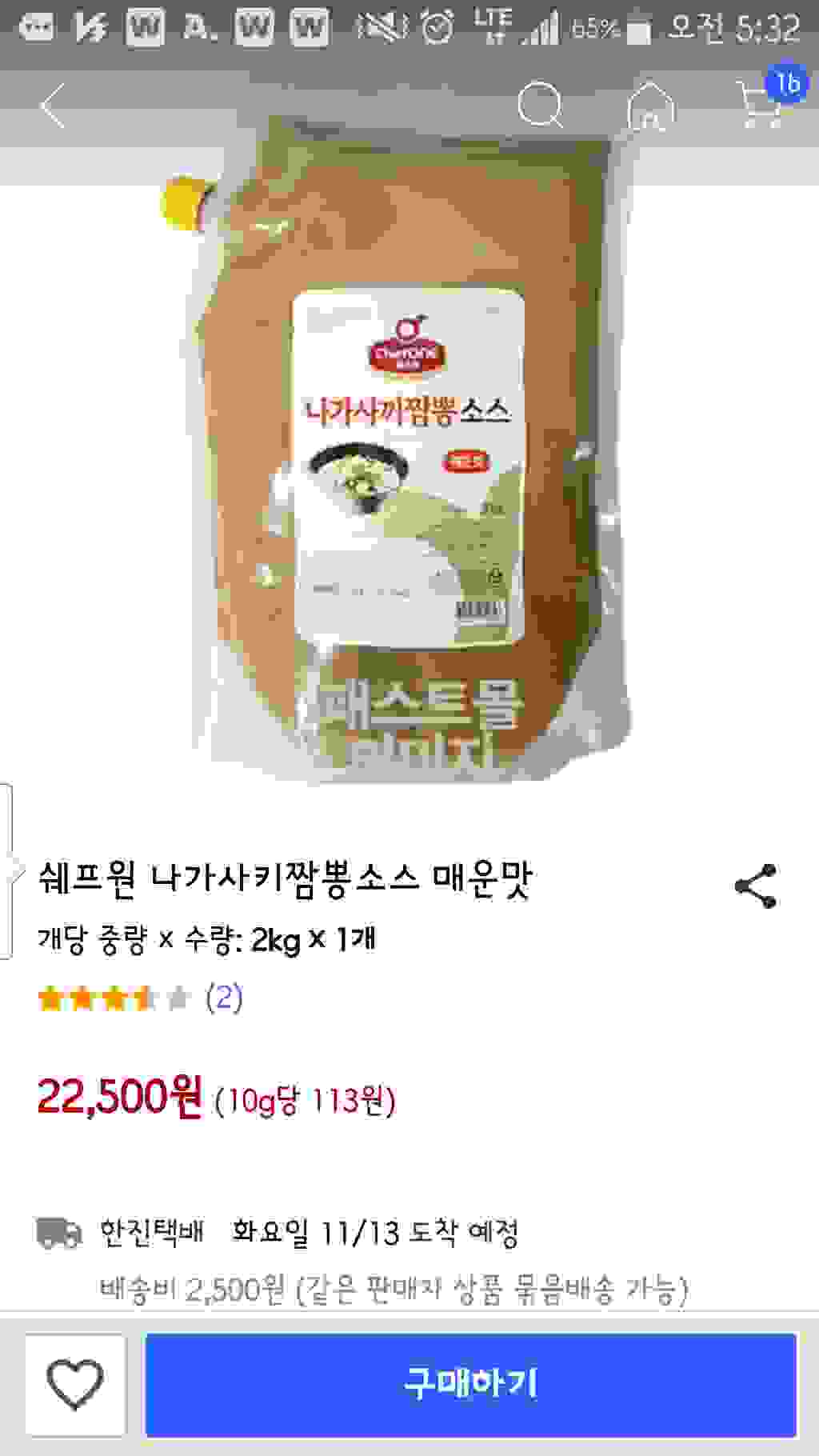Open the product reviews (2)
The width and height of the screenshot is (819, 1456).
click(223, 998)
